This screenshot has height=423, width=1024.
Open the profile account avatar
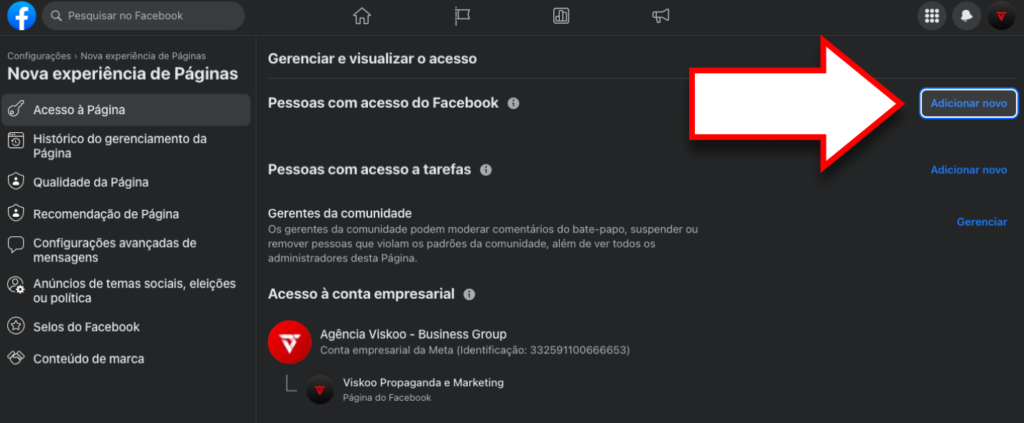[x=1001, y=16]
